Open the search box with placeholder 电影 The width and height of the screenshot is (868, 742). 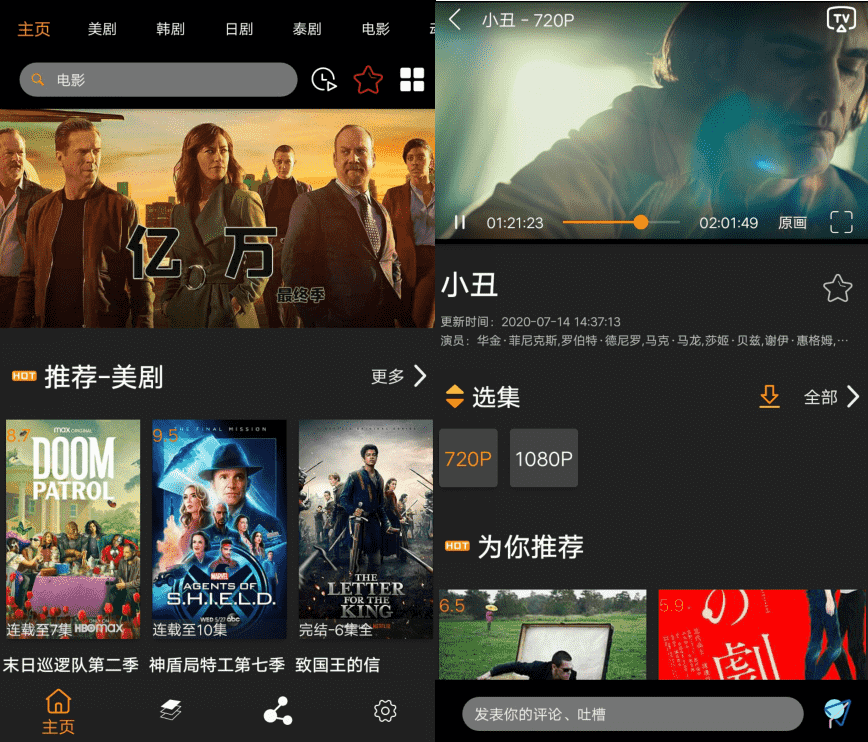pos(158,80)
